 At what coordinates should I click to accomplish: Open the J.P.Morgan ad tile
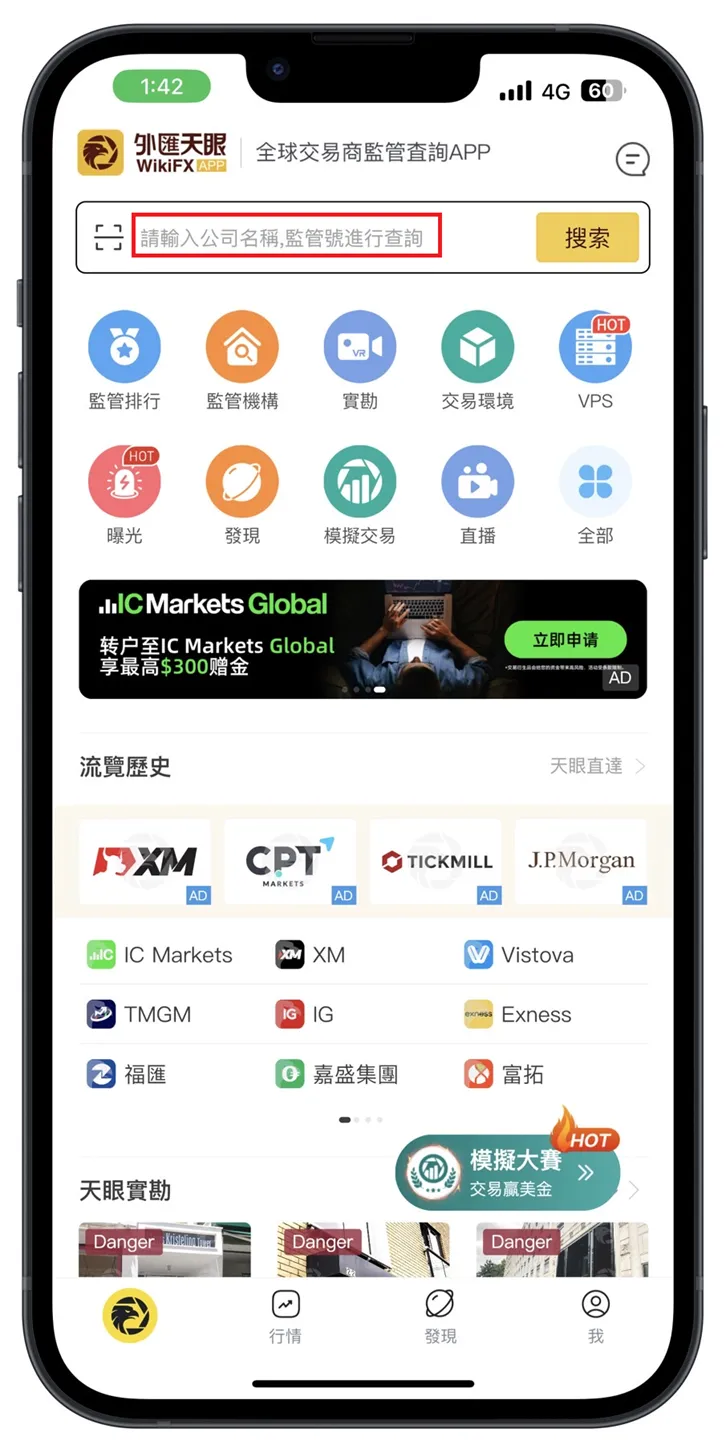pyautogui.click(x=581, y=862)
